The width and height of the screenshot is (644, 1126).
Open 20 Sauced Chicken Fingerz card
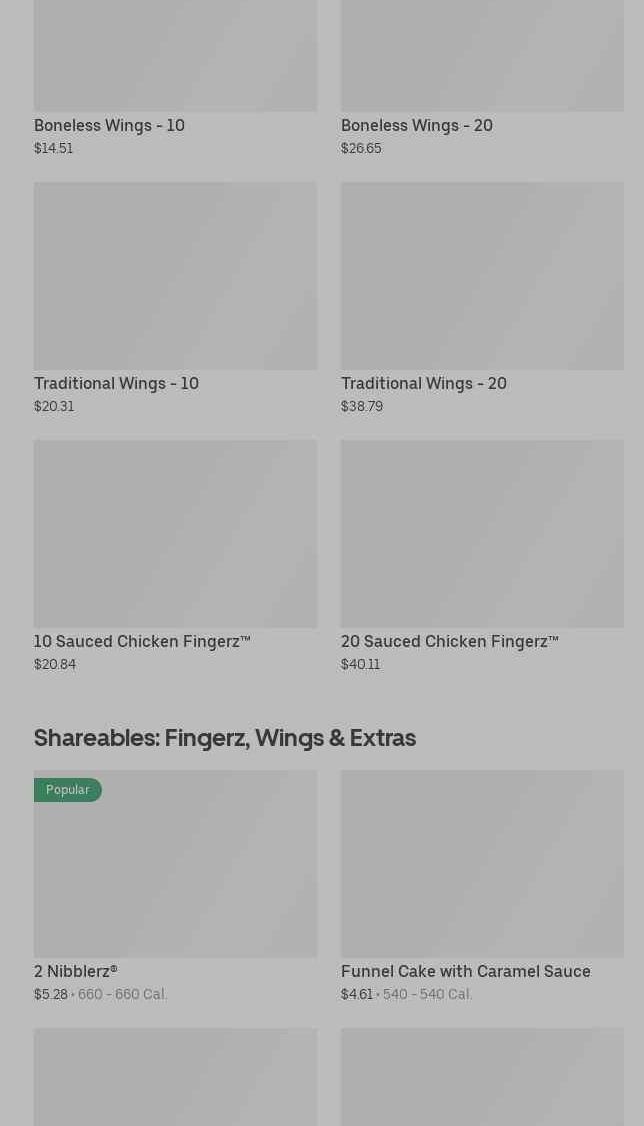482,557
